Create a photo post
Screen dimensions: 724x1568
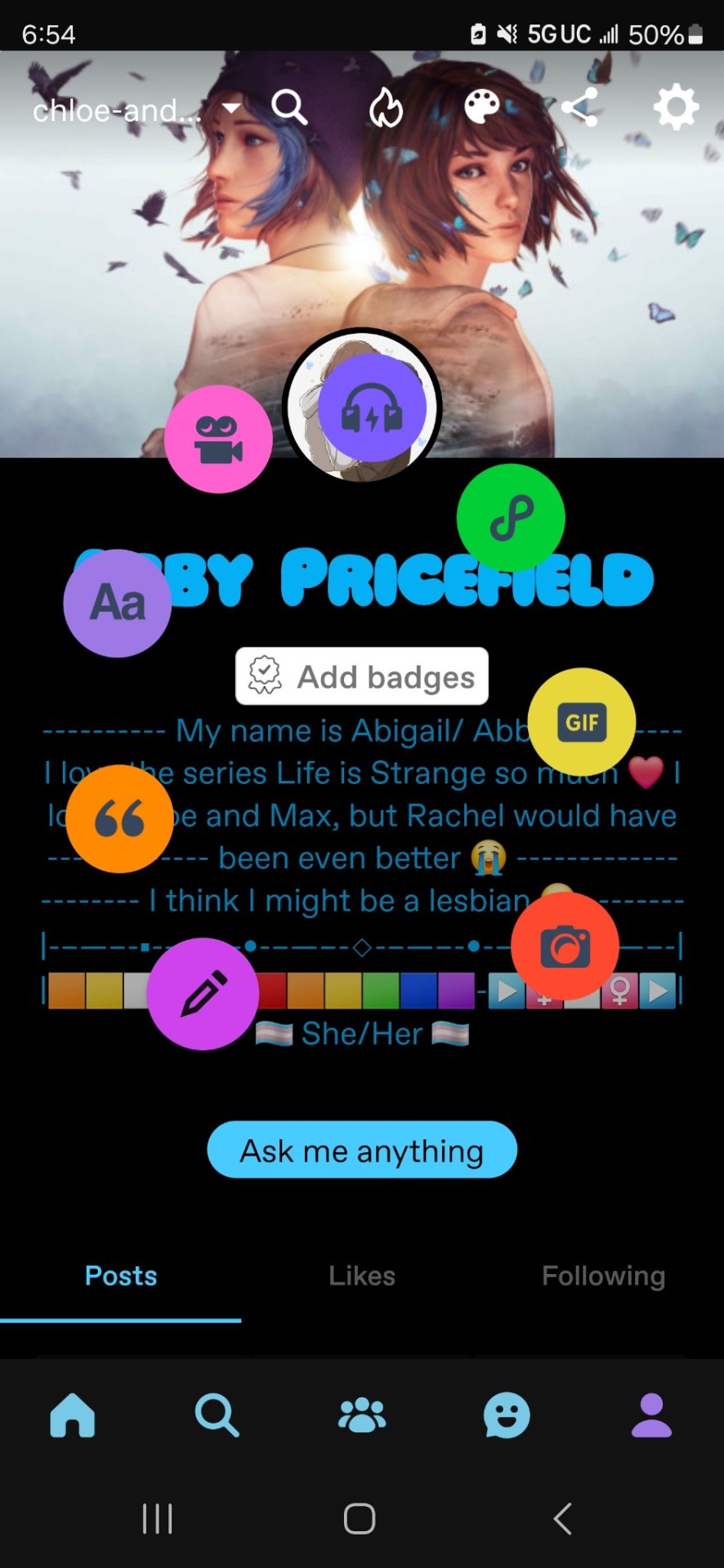565,947
